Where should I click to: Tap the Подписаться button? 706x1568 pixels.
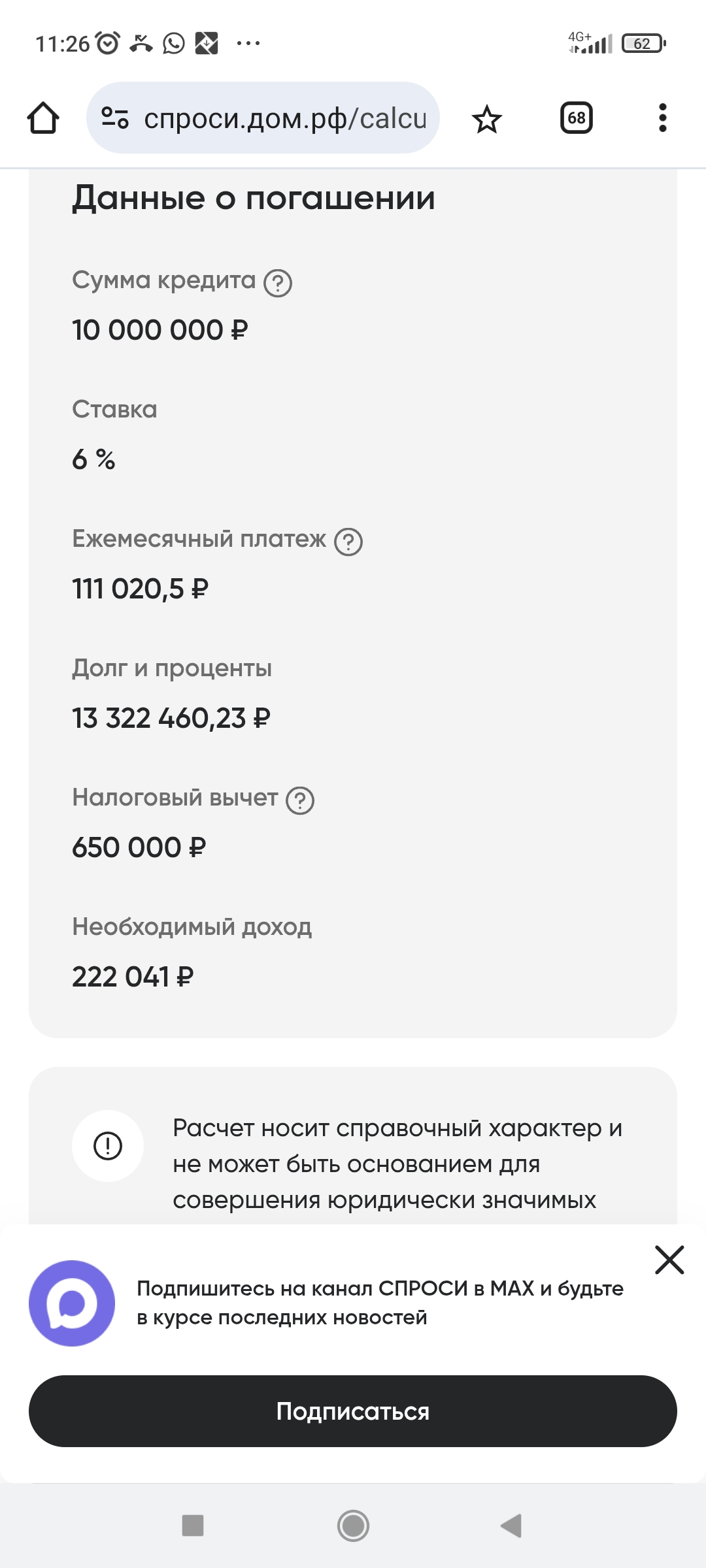pyautogui.click(x=353, y=1411)
